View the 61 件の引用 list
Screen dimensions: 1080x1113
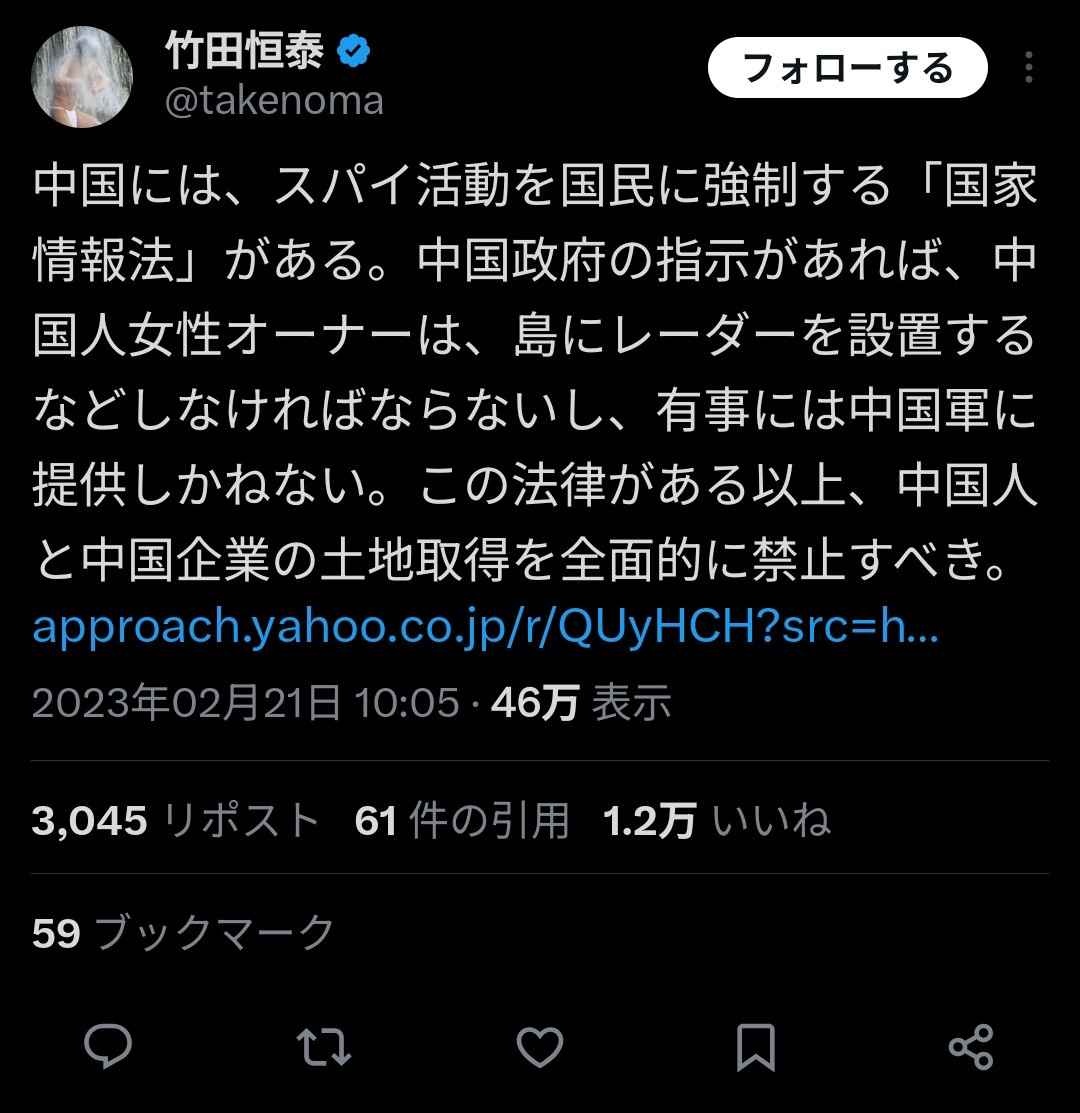tap(461, 821)
